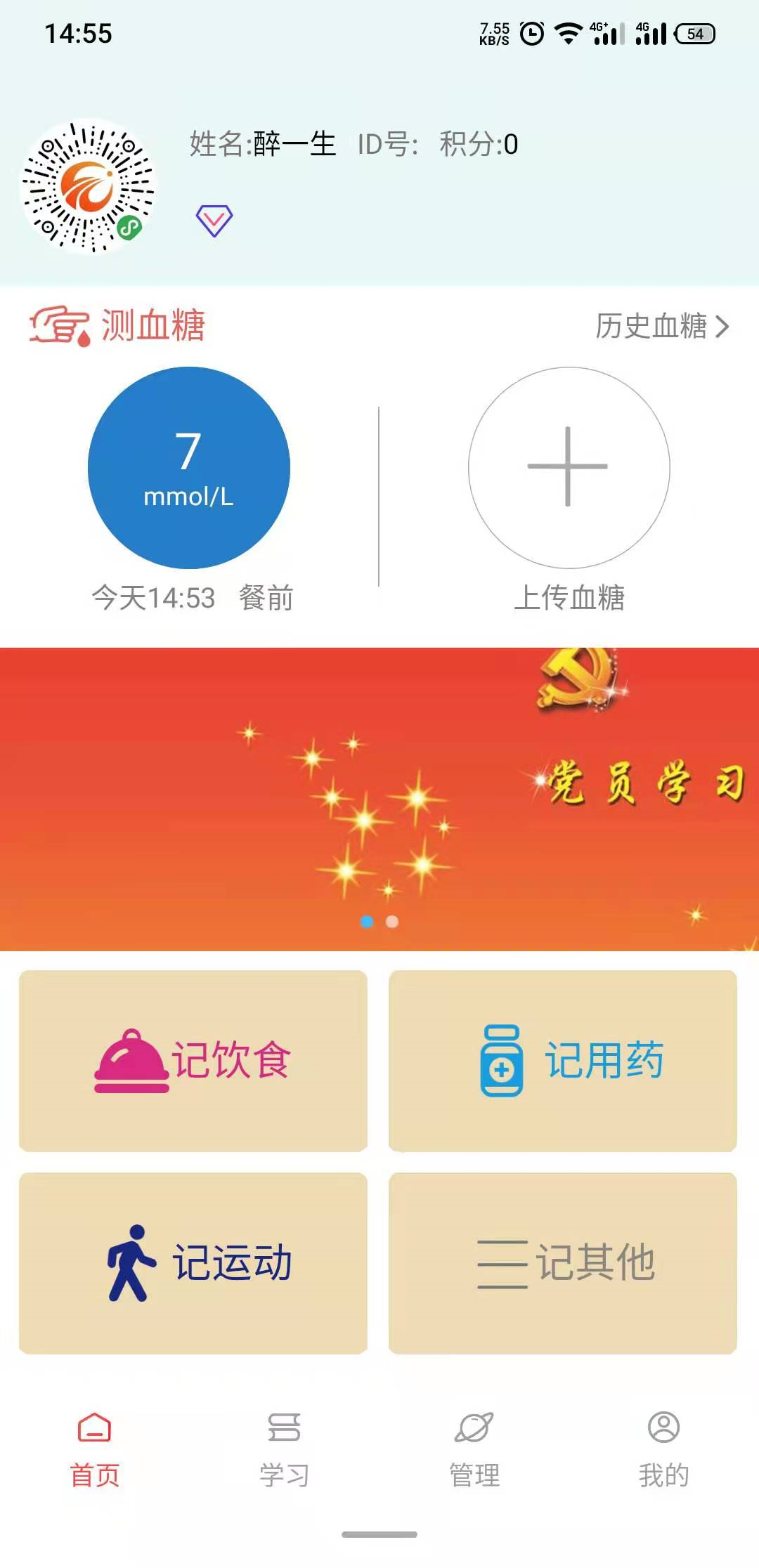Go to the 首页 home tab

tap(95, 1450)
